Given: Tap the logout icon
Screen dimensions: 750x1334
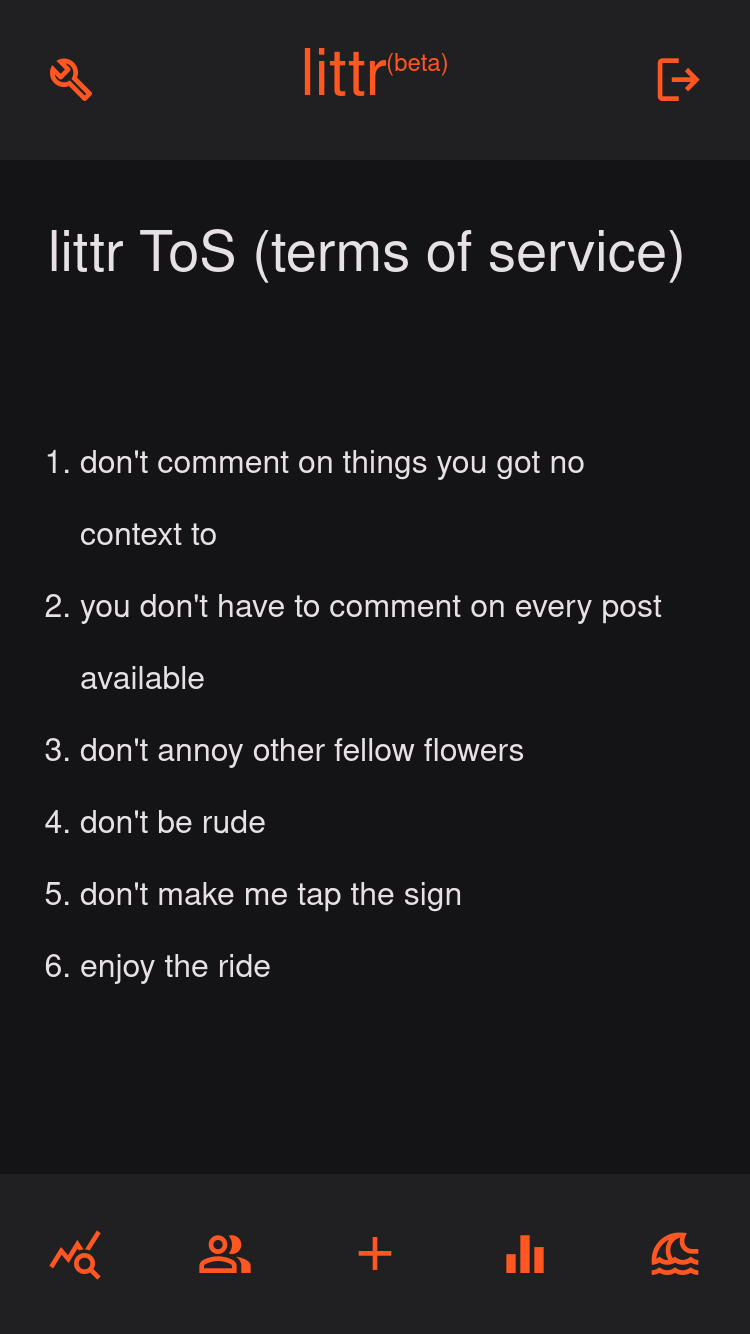Looking at the screenshot, I should coord(678,80).
